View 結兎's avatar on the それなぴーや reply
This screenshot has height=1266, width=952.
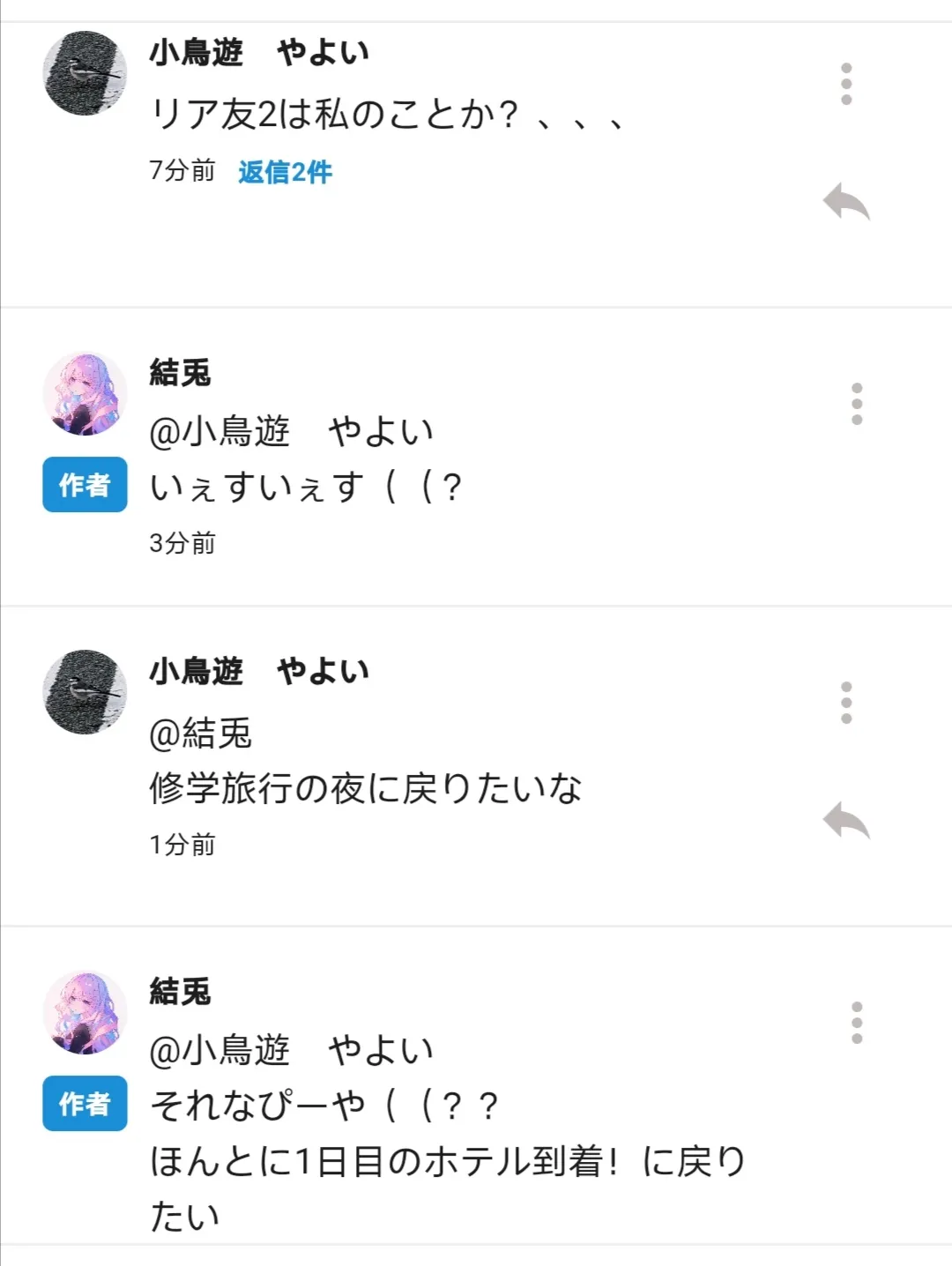pyautogui.click(x=85, y=1013)
